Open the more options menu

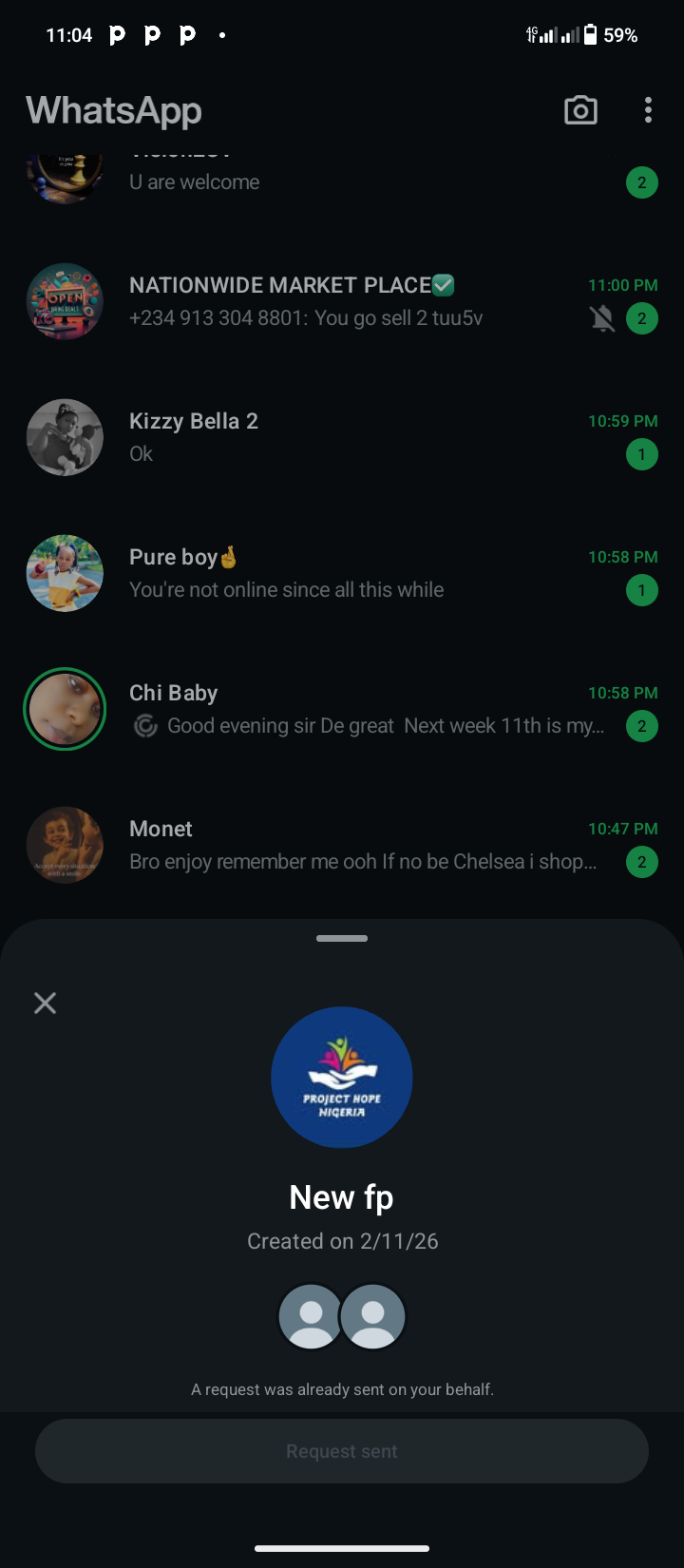(x=648, y=110)
